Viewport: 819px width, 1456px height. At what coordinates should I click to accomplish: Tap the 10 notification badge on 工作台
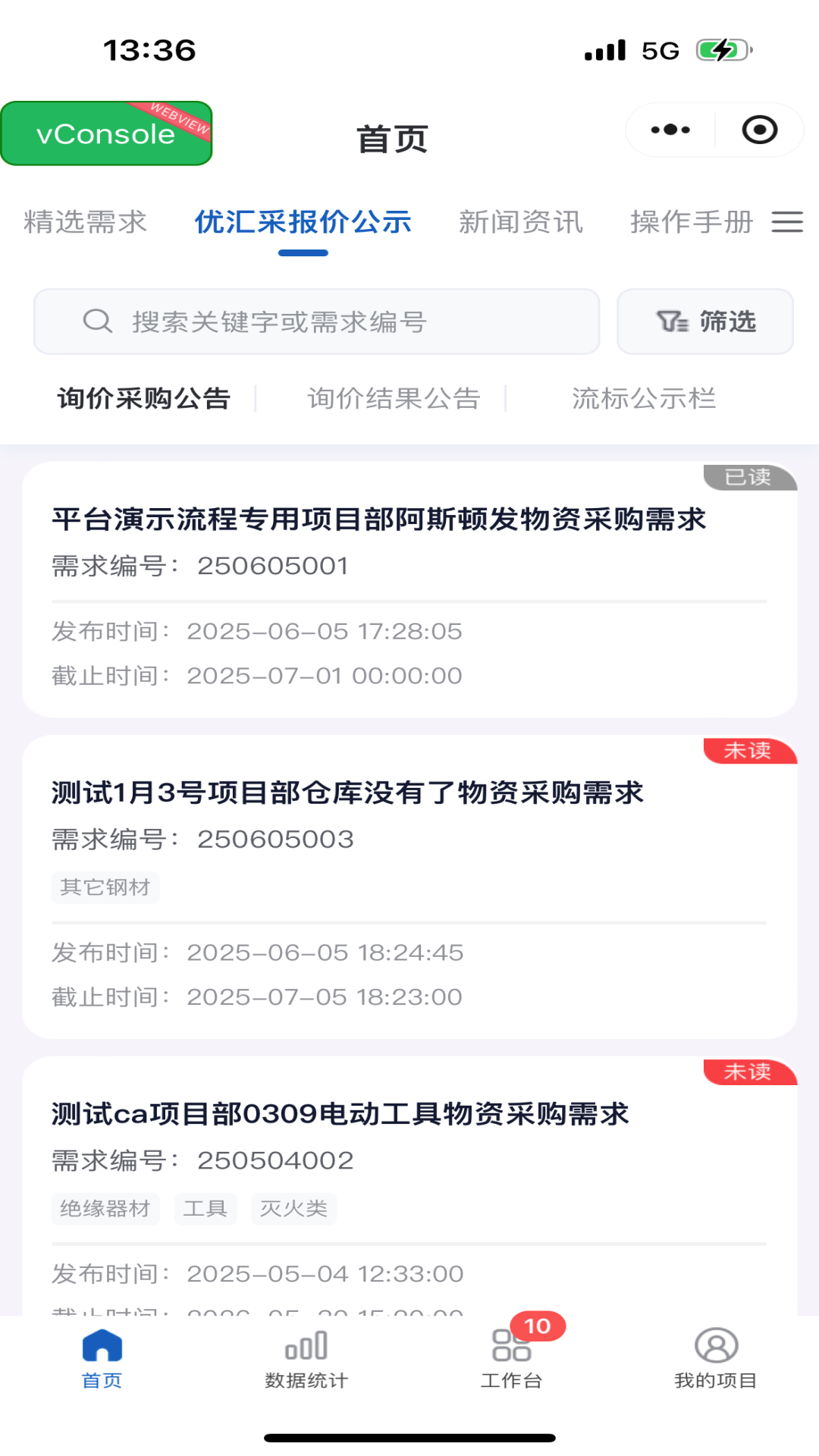[x=539, y=1320]
